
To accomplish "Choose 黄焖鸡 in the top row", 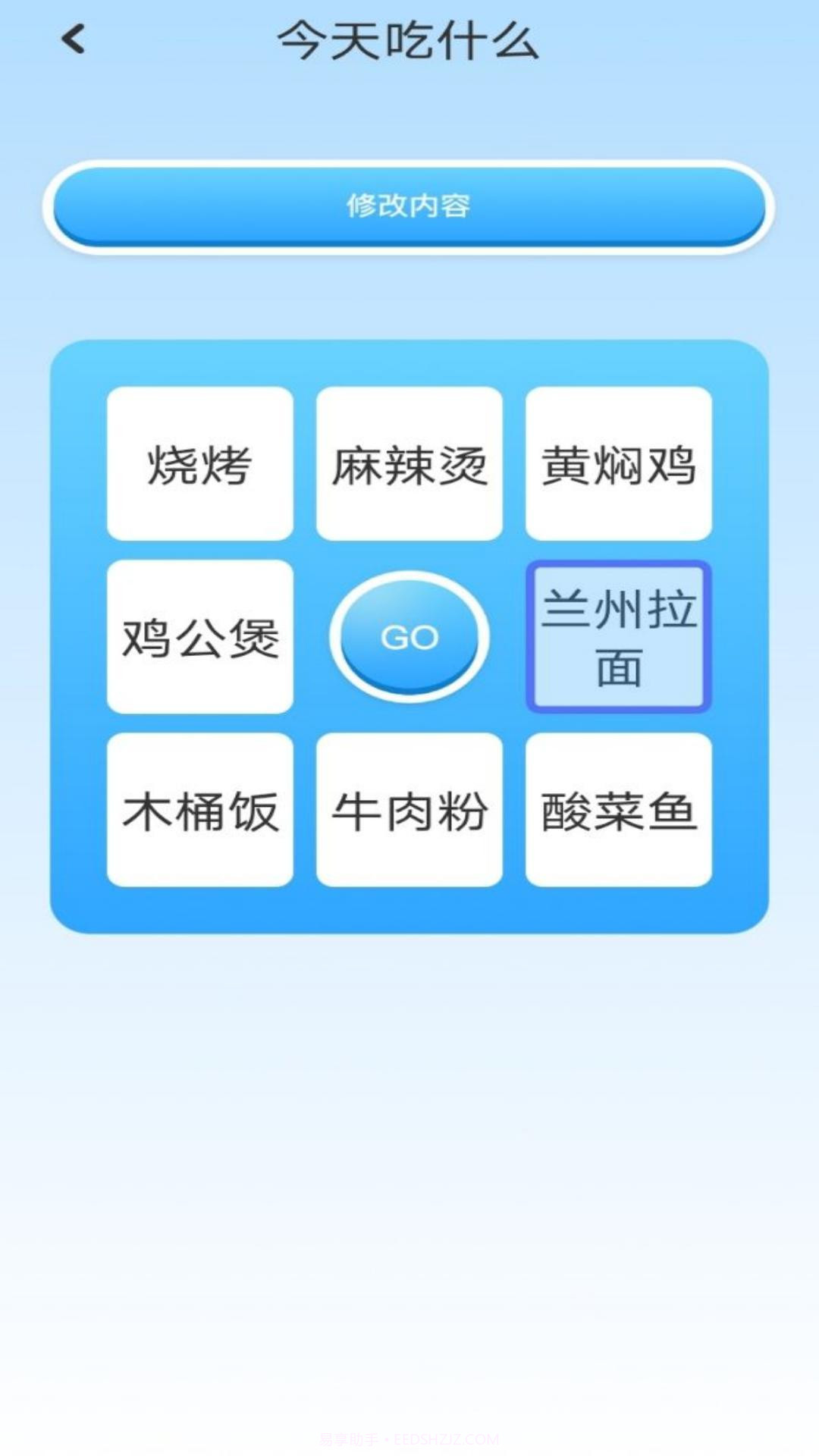I will click(x=619, y=464).
